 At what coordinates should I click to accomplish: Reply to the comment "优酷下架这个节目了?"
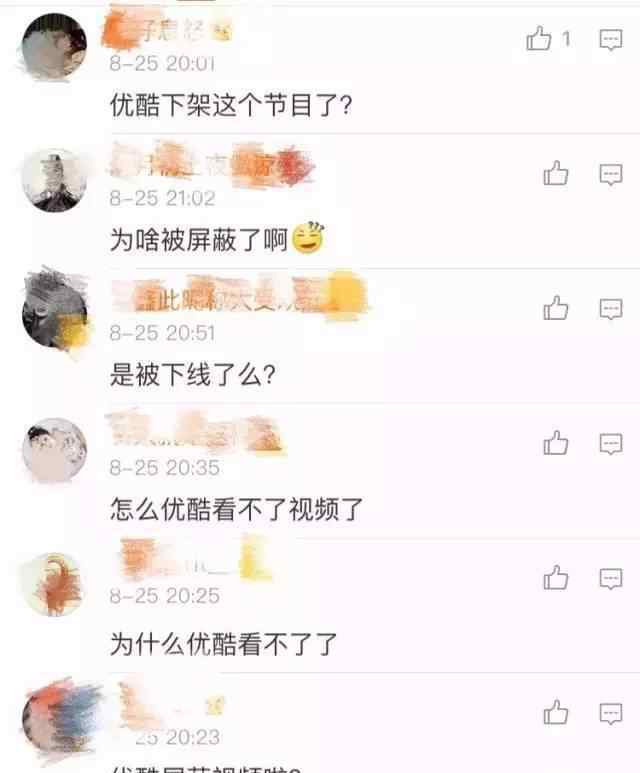click(610, 40)
